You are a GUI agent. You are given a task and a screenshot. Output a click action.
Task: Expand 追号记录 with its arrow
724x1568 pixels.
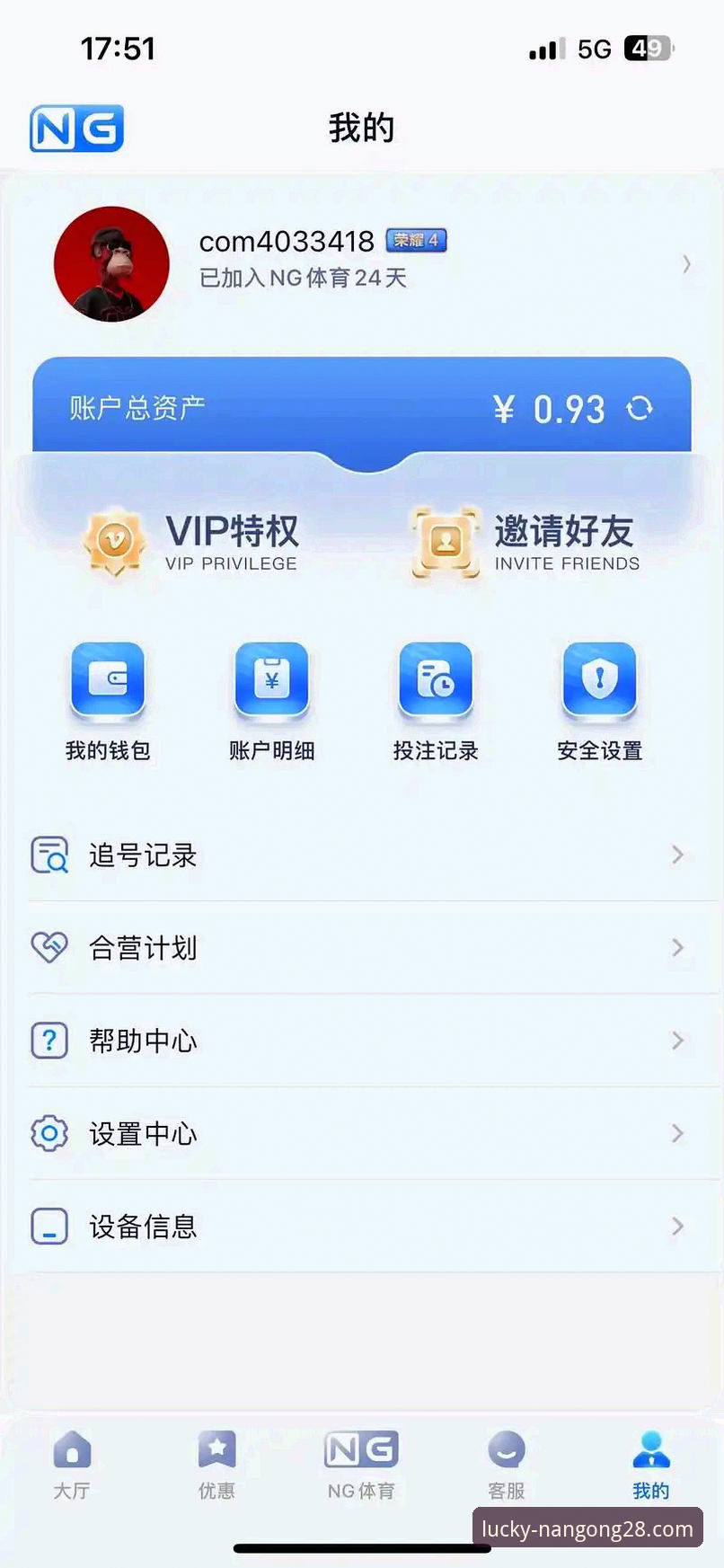click(678, 855)
